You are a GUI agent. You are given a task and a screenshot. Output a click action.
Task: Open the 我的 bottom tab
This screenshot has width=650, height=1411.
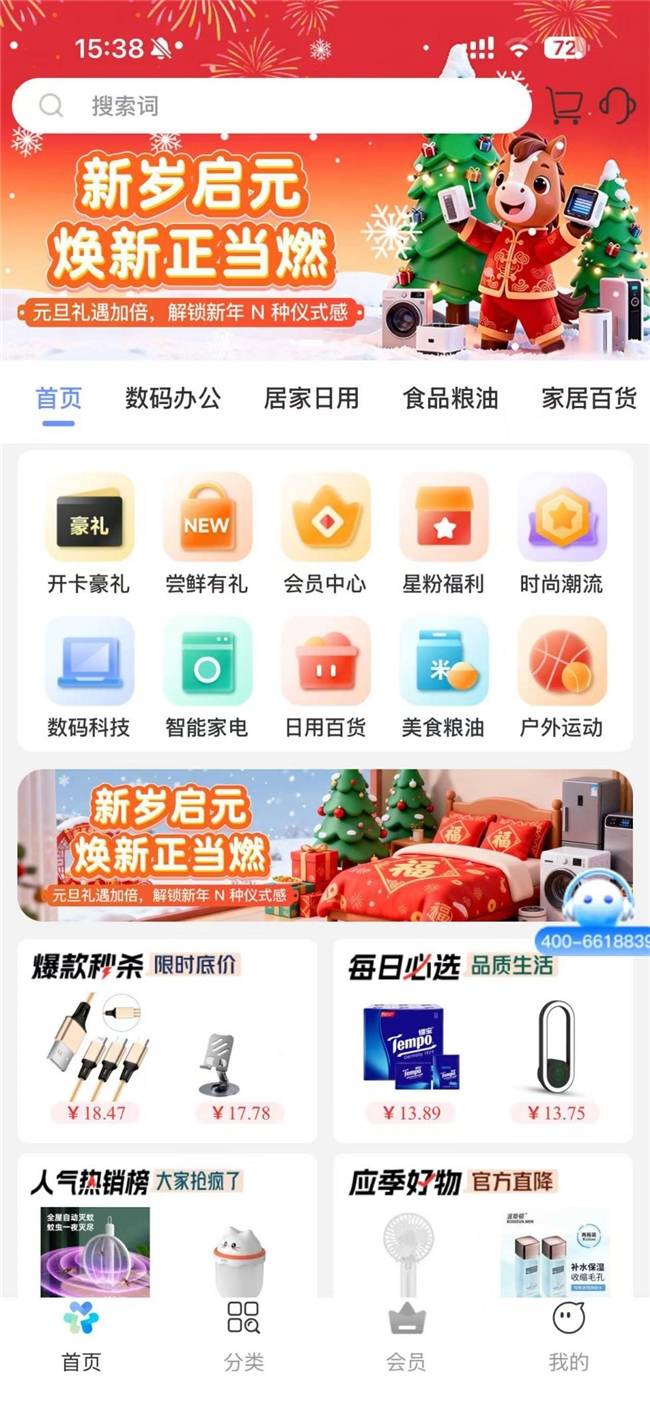point(568,1335)
